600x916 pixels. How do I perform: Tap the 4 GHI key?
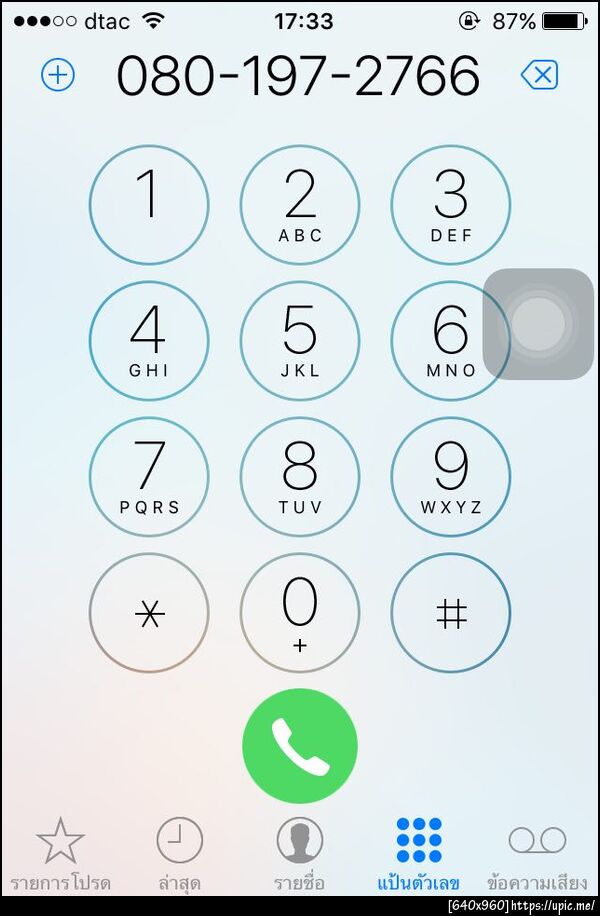click(149, 340)
